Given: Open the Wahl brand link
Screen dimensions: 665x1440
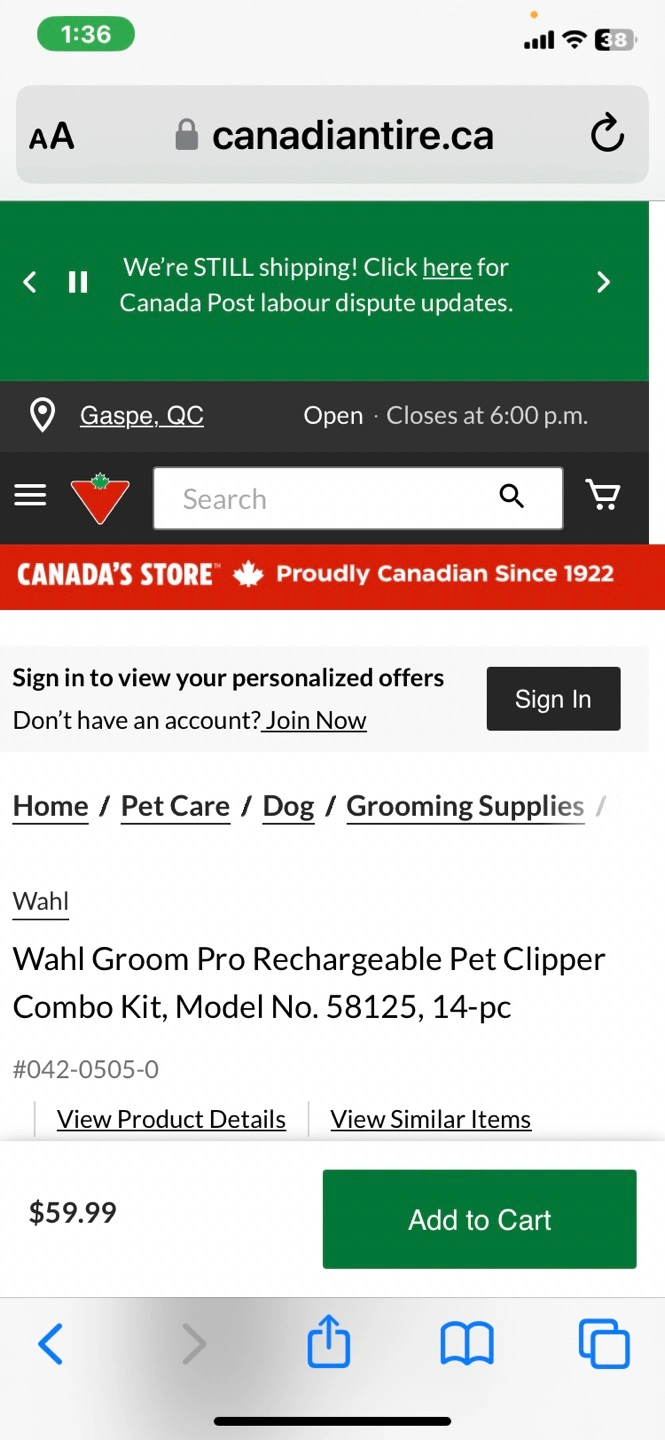Looking at the screenshot, I should [41, 901].
